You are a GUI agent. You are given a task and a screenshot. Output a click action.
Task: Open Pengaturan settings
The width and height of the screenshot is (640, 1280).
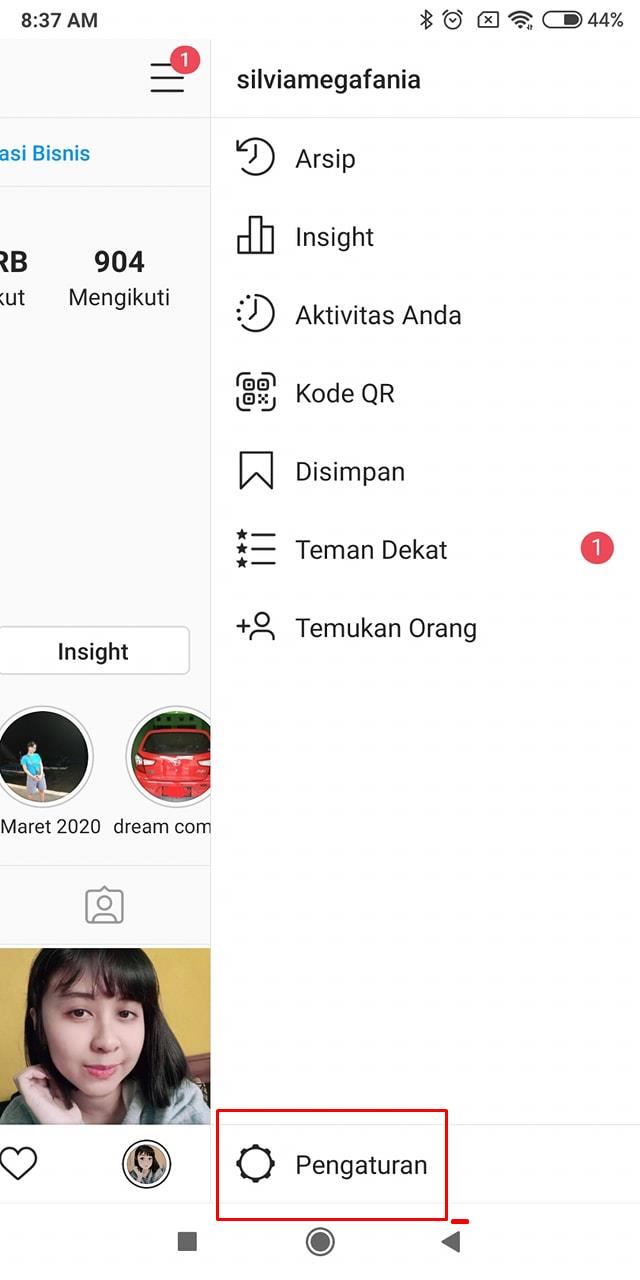[360, 1165]
